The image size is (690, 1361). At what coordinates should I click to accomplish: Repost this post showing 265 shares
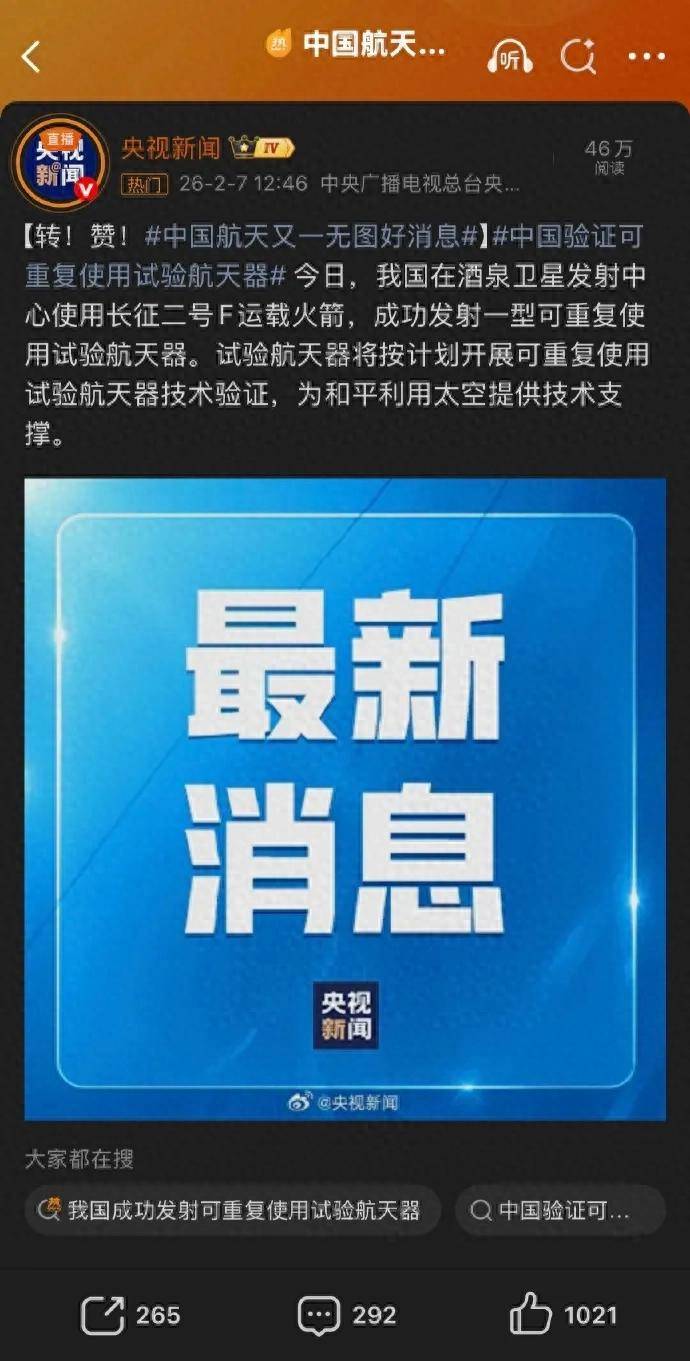tap(130, 1315)
